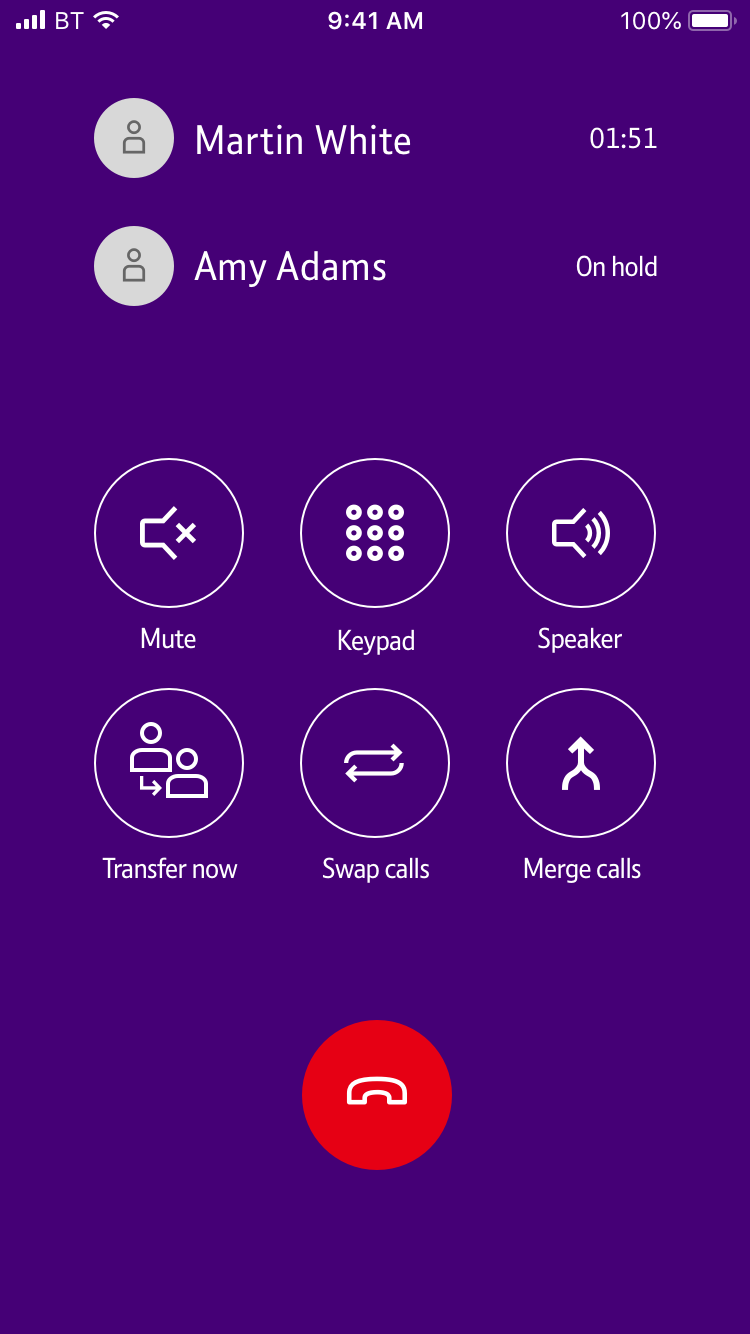Merge calls into a conference
The height and width of the screenshot is (1334, 750).
tap(581, 763)
